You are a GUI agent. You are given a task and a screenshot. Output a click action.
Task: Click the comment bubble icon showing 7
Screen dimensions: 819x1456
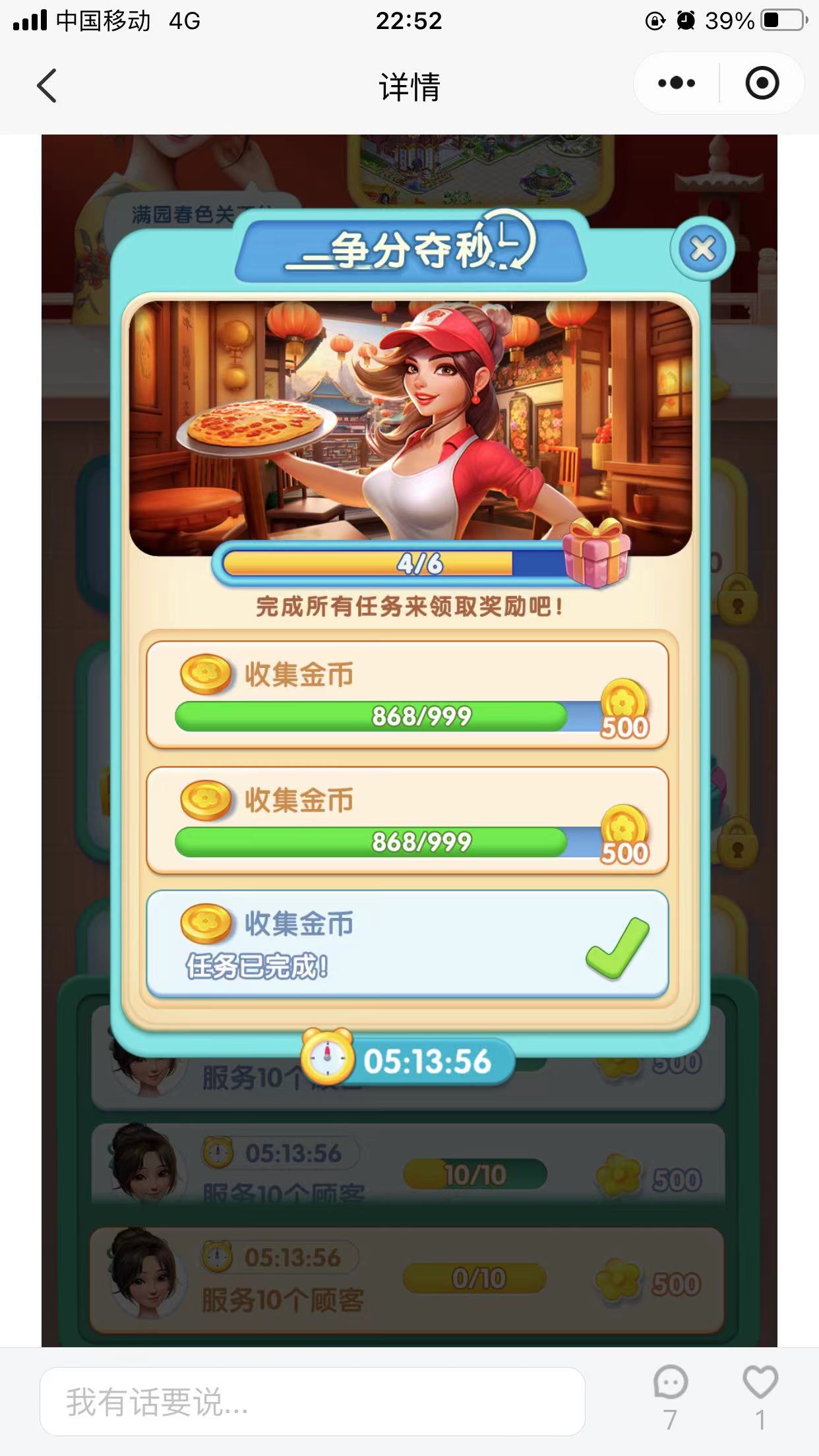pyautogui.click(x=671, y=1382)
